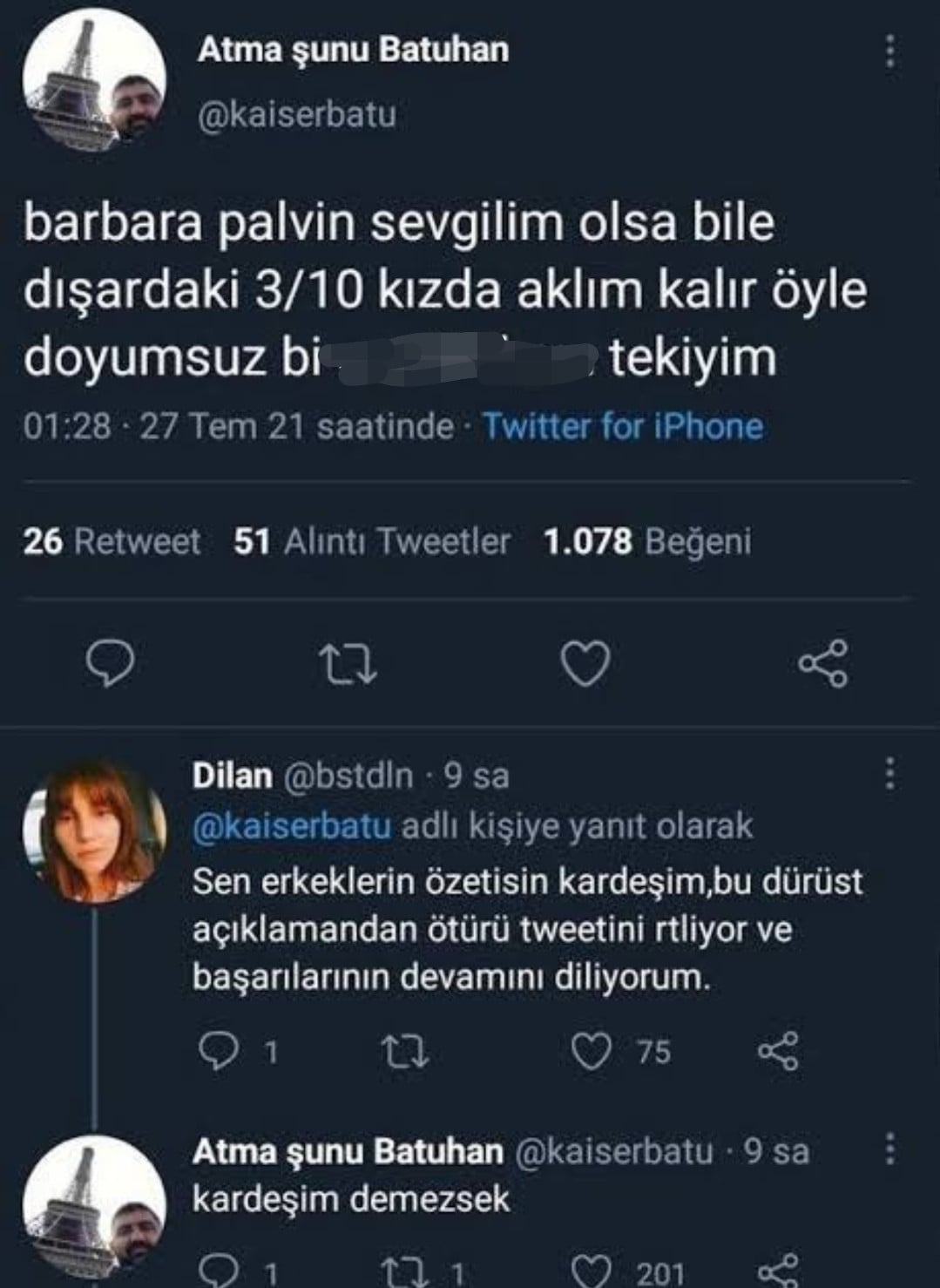Viewport: 940px width, 1288px height.
Task: Reply to the main tweet
Action: pos(111,664)
